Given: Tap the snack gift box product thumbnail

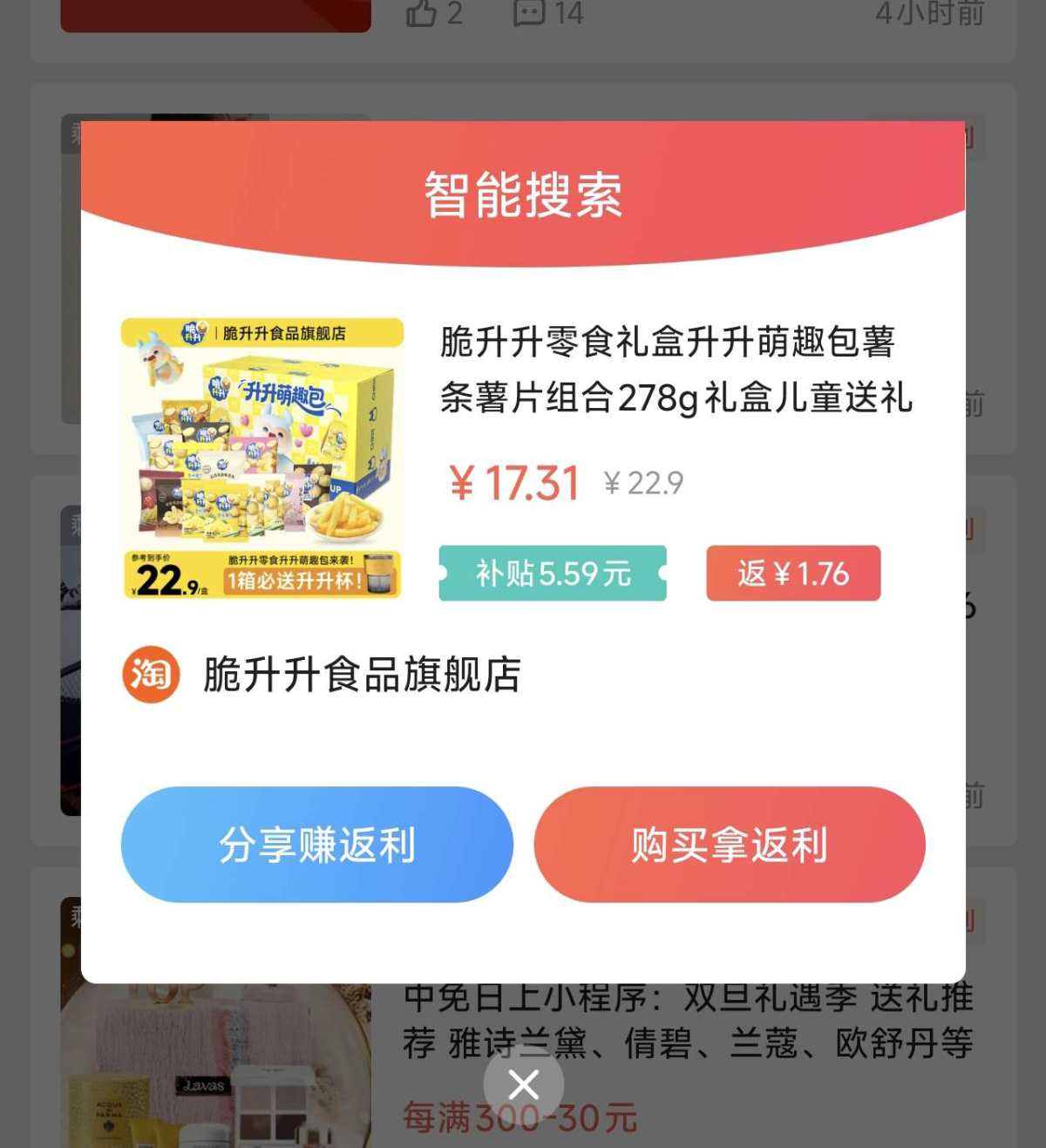Looking at the screenshot, I should [261, 458].
